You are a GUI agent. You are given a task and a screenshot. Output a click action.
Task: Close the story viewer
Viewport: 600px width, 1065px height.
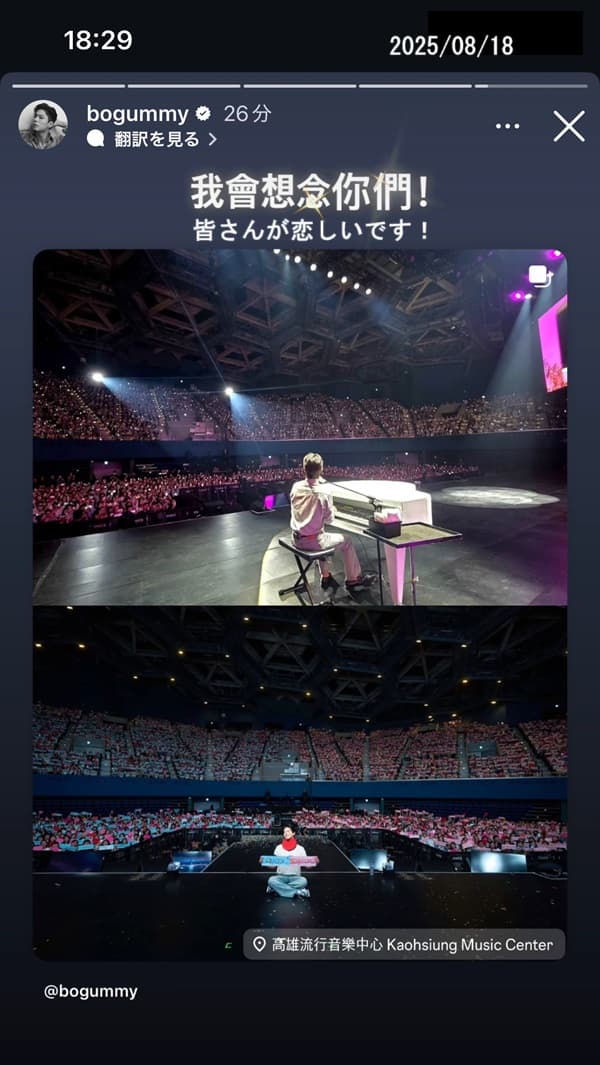[569, 126]
